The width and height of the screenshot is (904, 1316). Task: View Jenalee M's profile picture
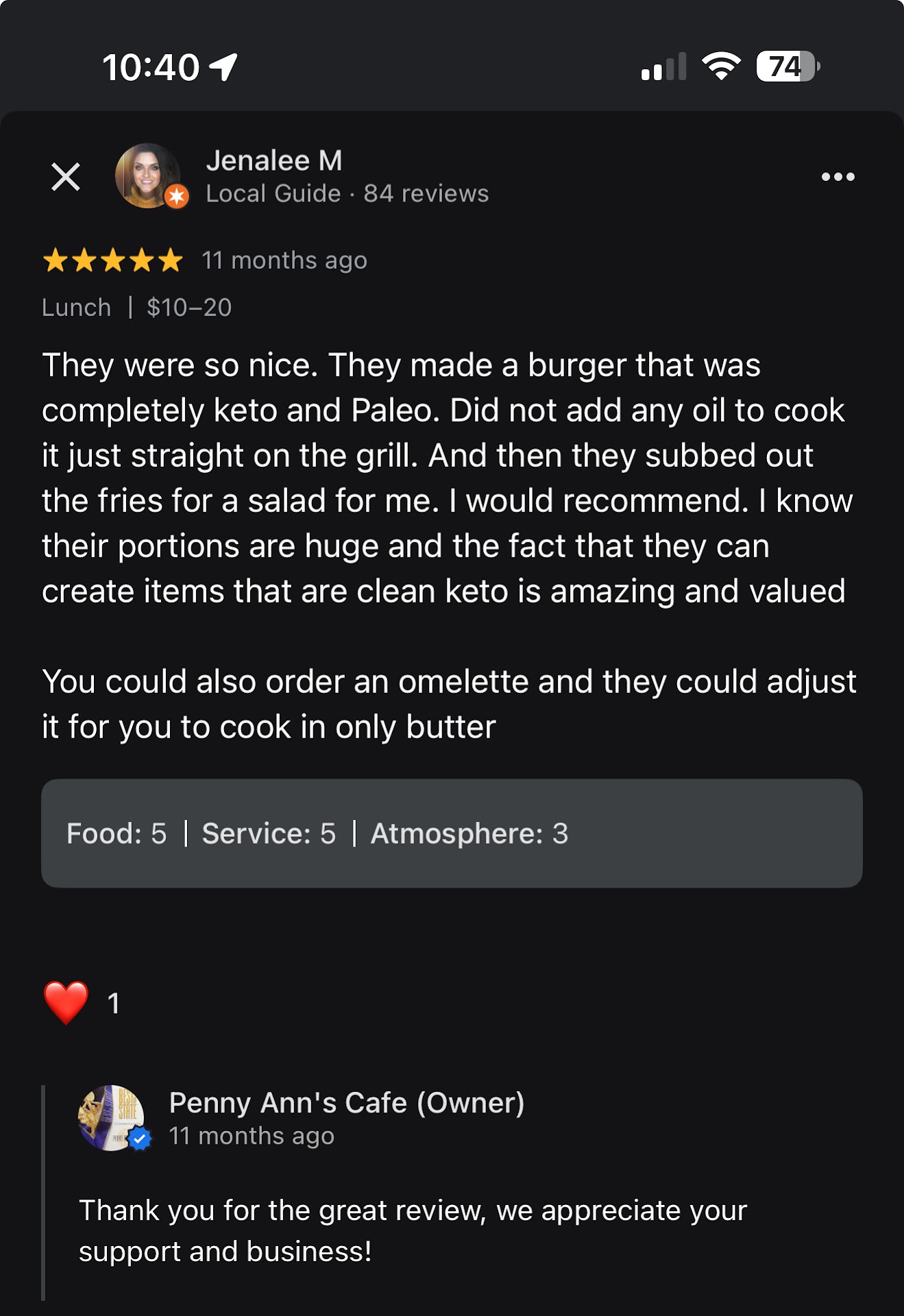tap(148, 175)
